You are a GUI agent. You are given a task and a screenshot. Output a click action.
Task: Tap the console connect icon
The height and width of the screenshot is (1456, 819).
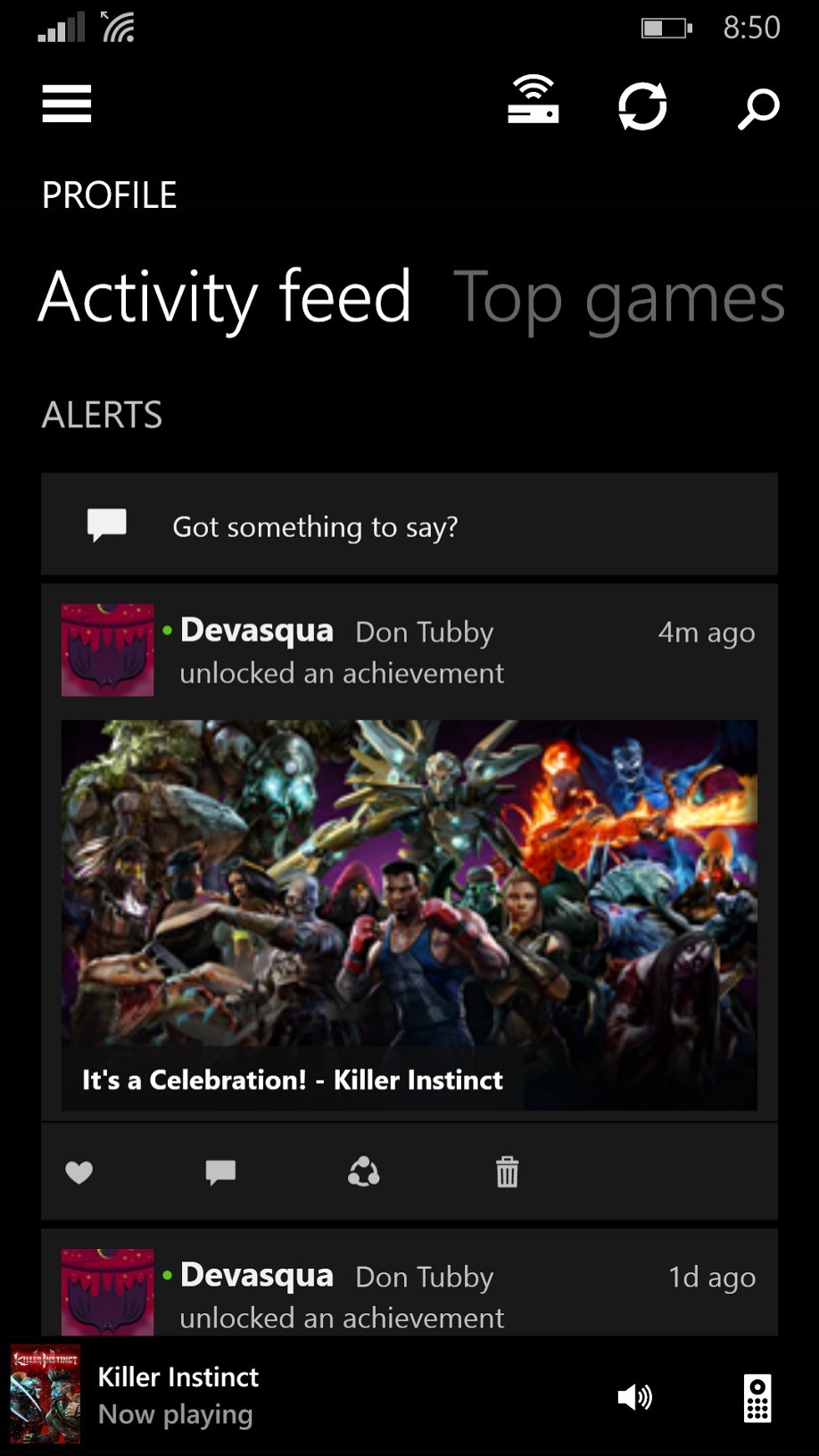click(x=533, y=101)
